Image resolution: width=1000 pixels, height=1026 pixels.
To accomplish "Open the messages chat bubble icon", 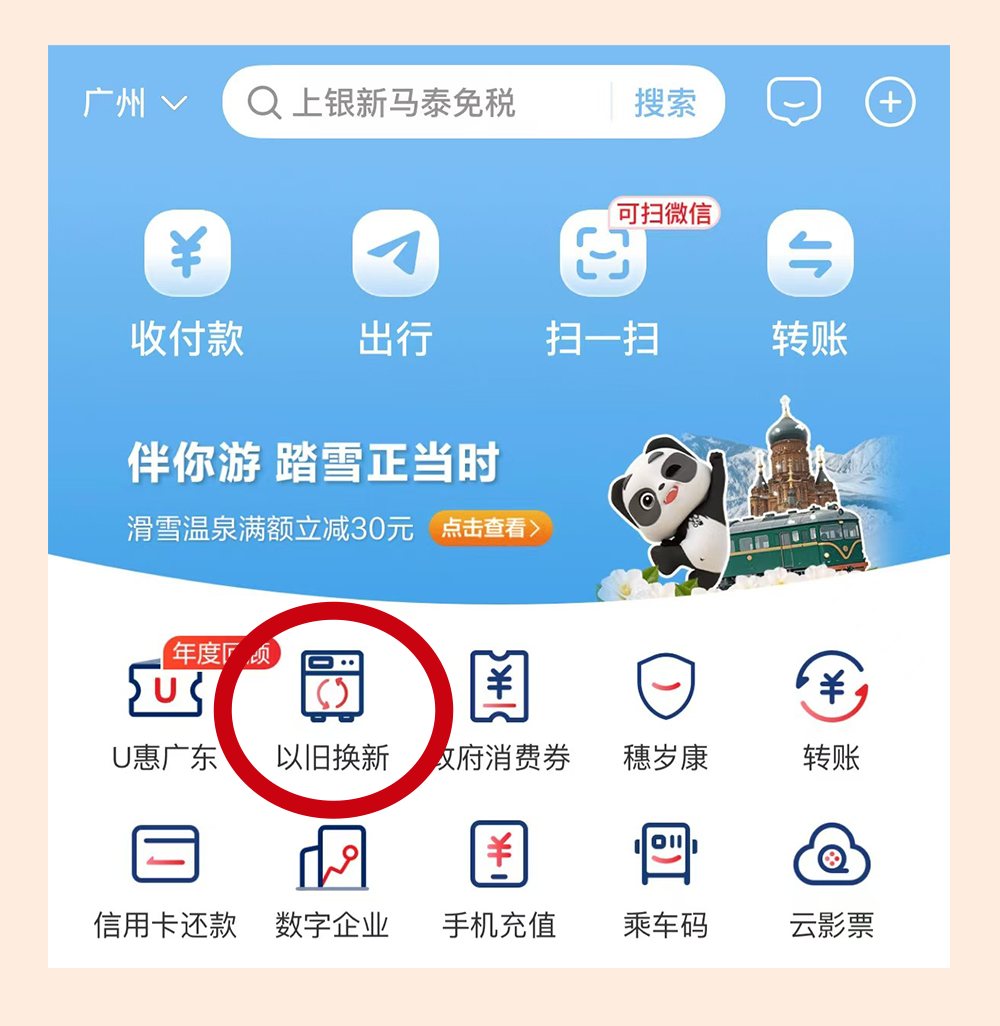I will coord(794,102).
